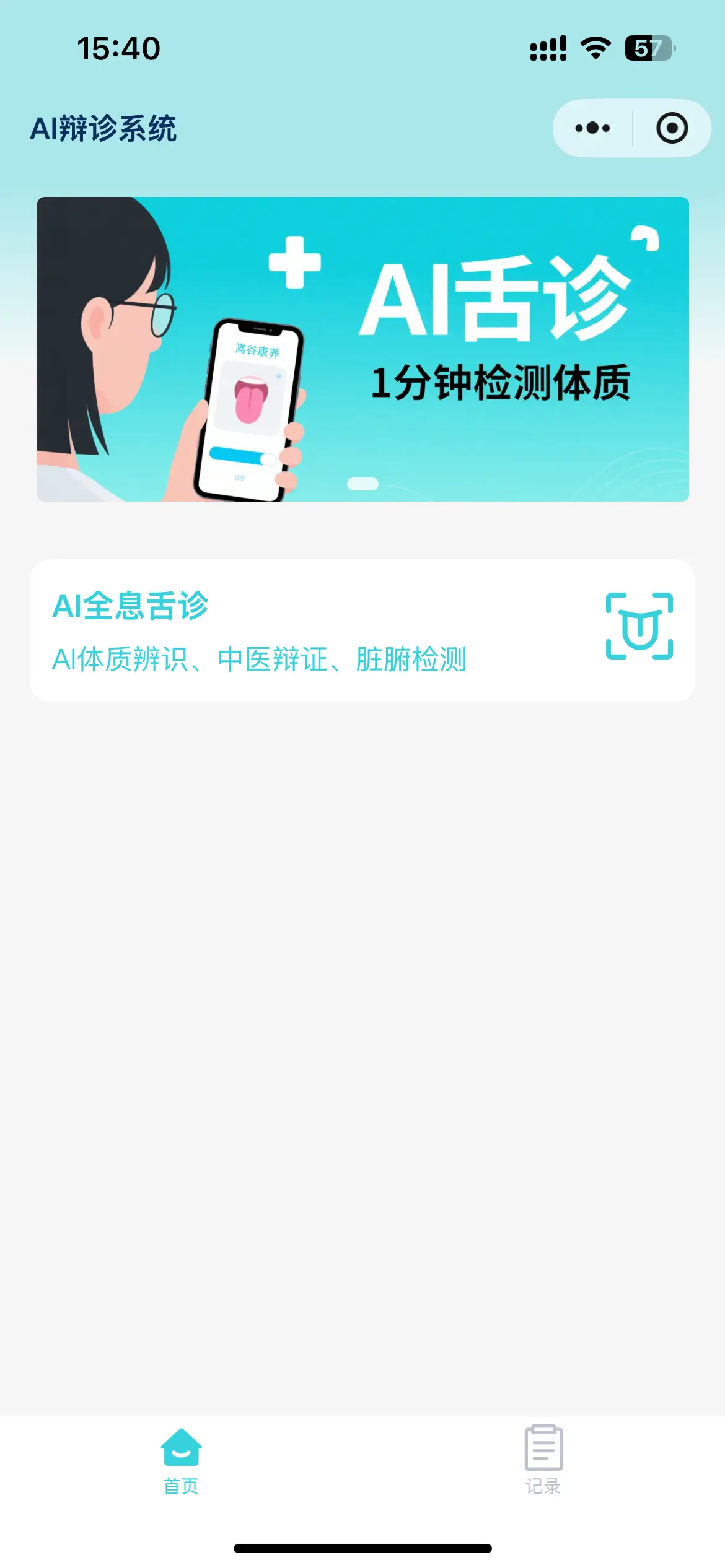Open the mini program more-options menu
725x1568 pixels.
pyautogui.click(x=592, y=128)
